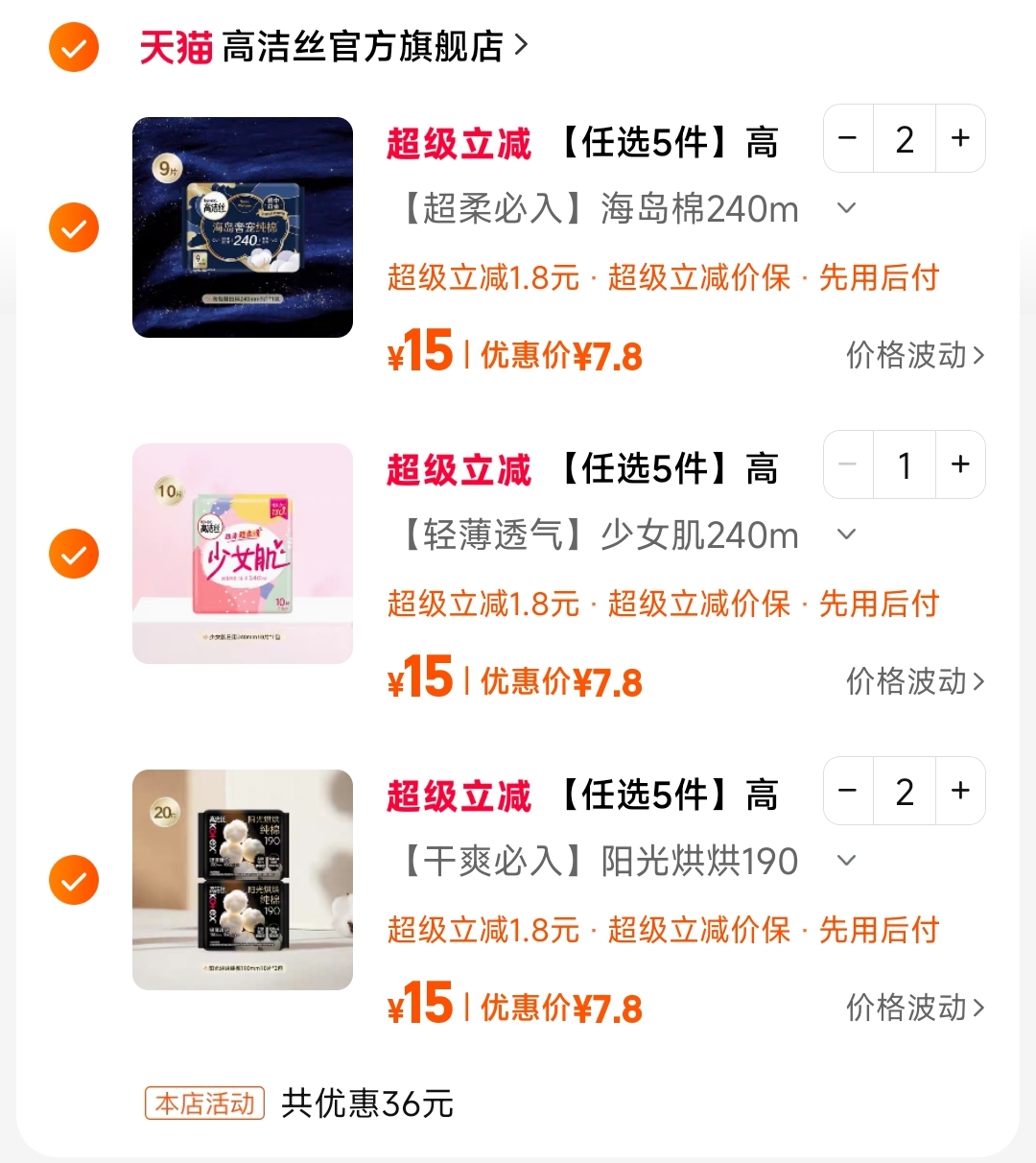The image size is (1036, 1163).
Task: Deselect the 少女肌240 item checkbox
Action: point(74,554)
